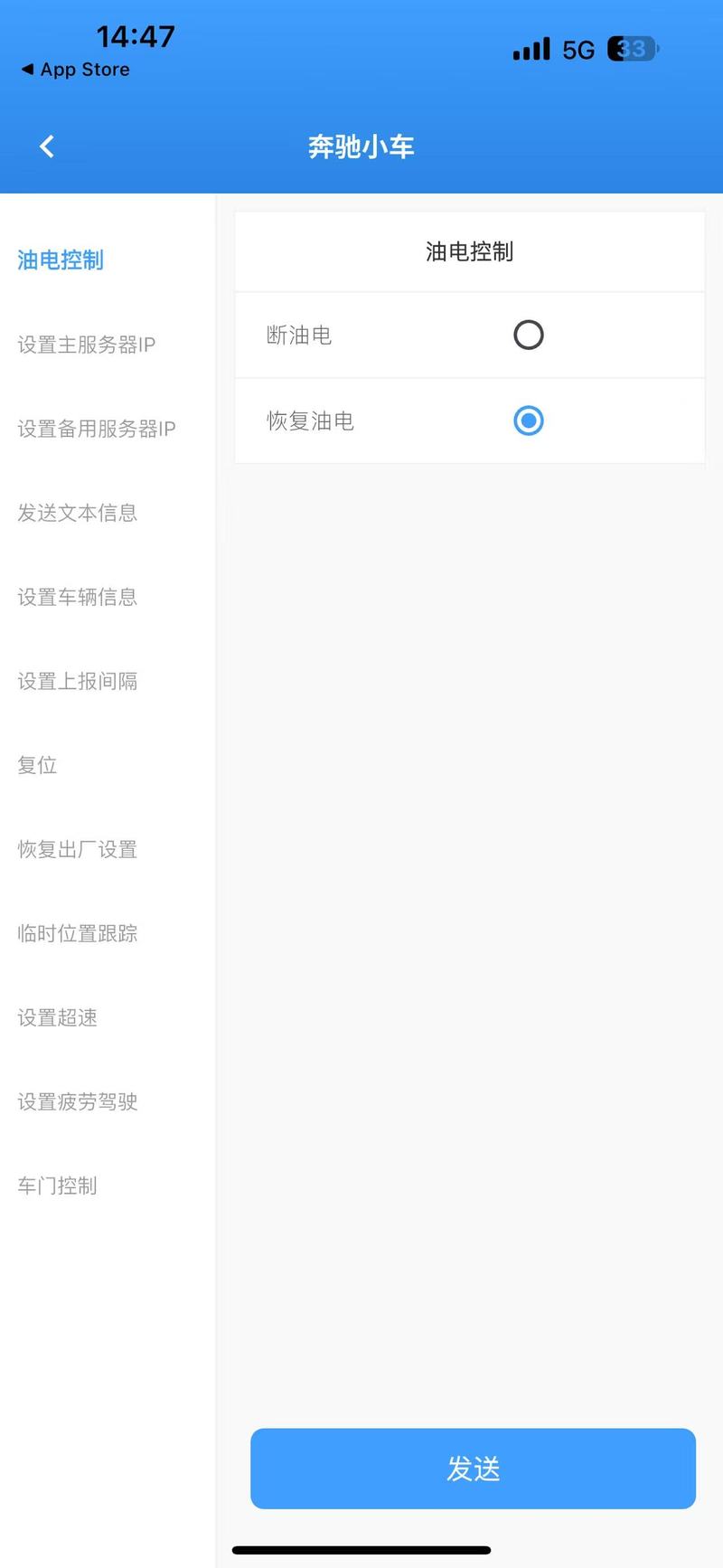This screenshot has width=723, height=1568.
Task: Select the 断油电 radio option
Action: pyautogui.click(x=529, y=335)
